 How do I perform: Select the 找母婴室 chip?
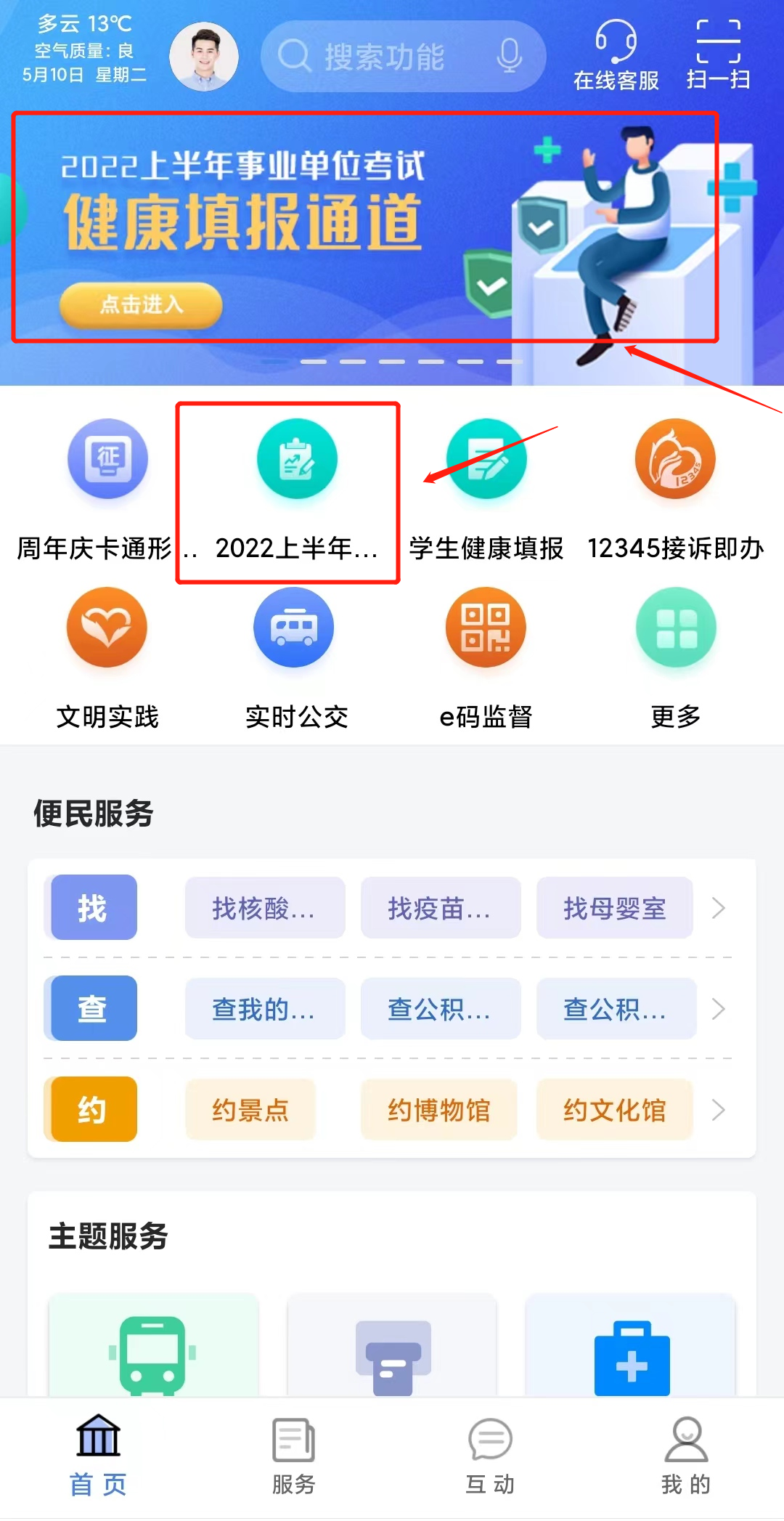click(x=614, y=908)
